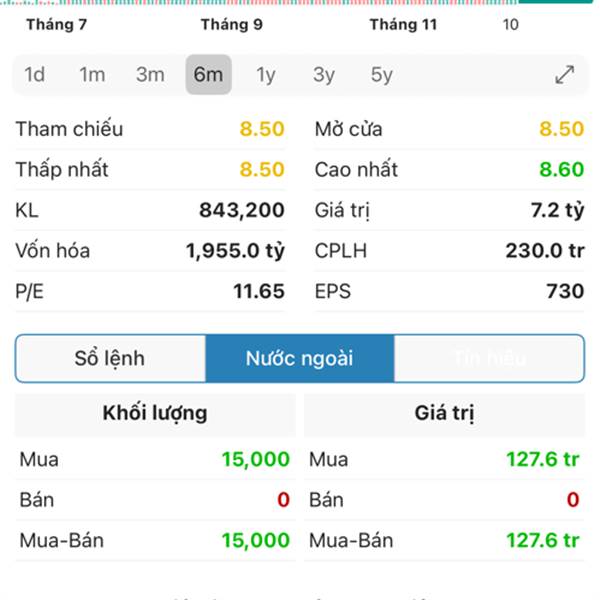Open the Tín hiệu tab
The image size is (600, 600).
pyautogui.click(x=489, y=358)
